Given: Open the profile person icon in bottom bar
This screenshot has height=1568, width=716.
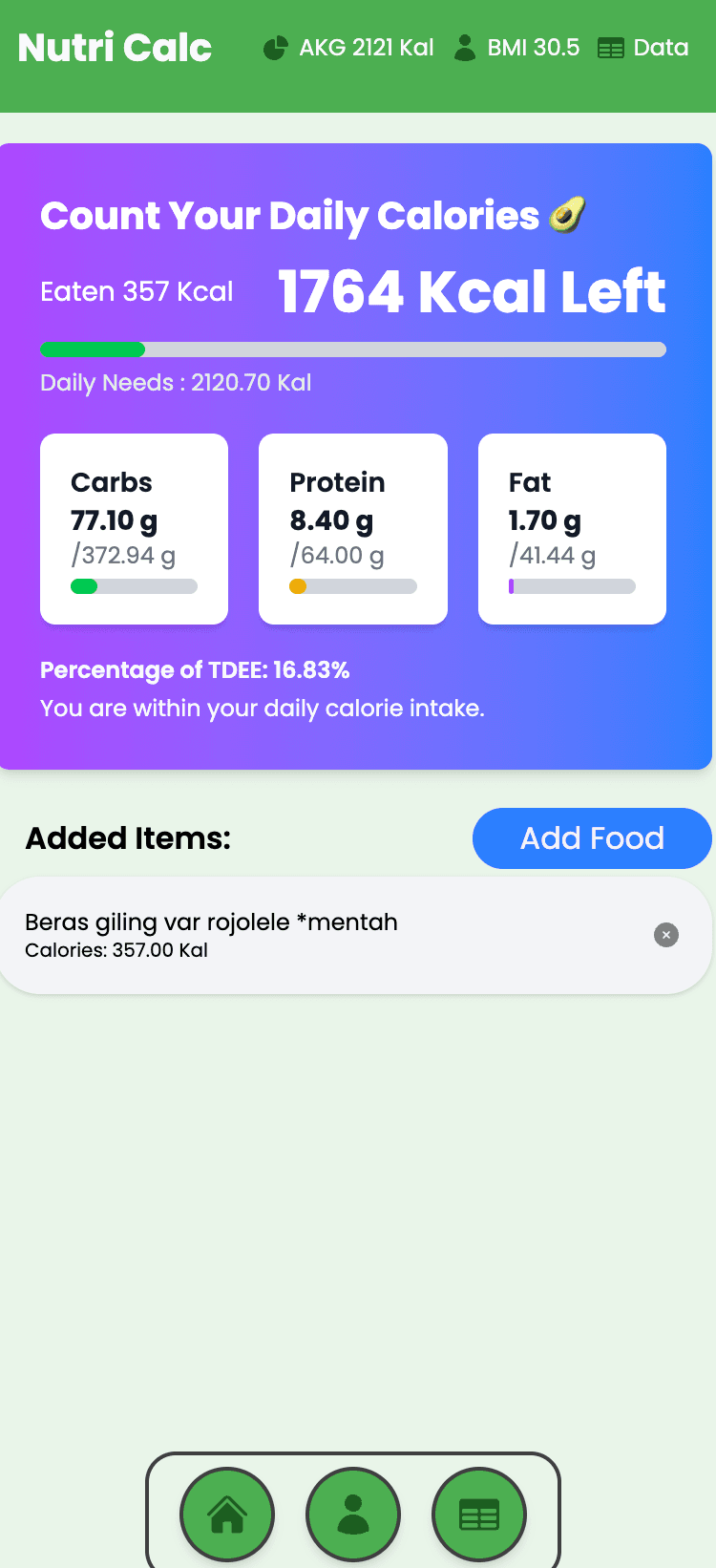Looking at the screenshot, I should [x=353, y=1515].
